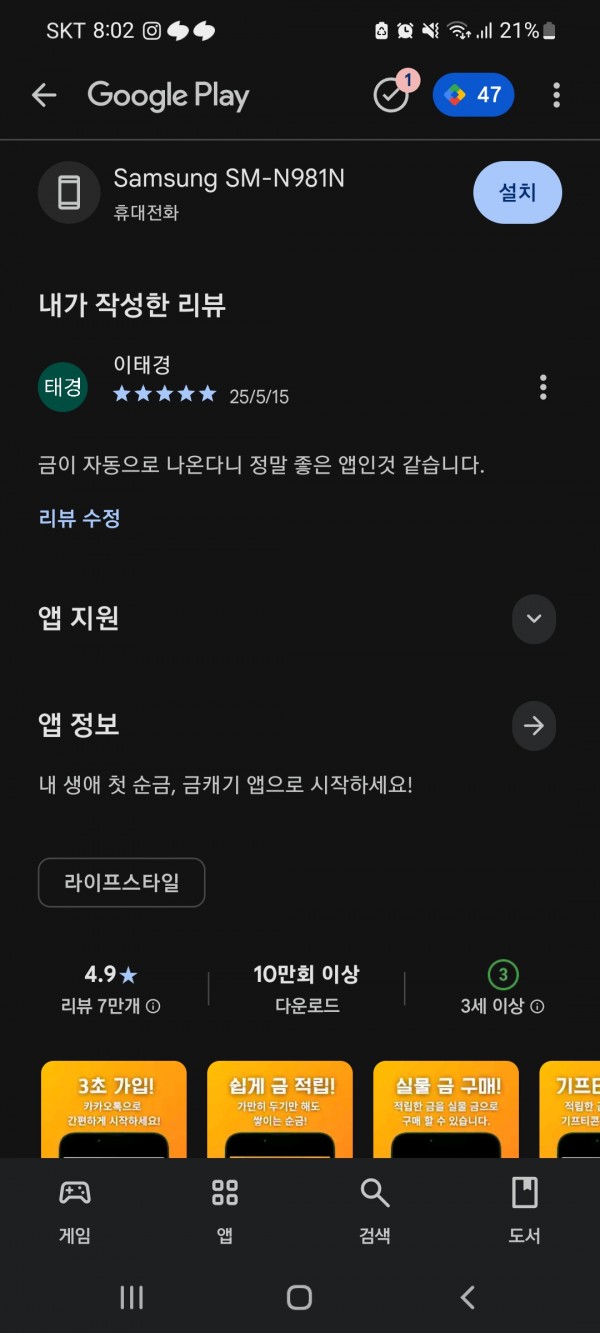
Task: Open review options for 이태경's review
Action: coord(543,387)
